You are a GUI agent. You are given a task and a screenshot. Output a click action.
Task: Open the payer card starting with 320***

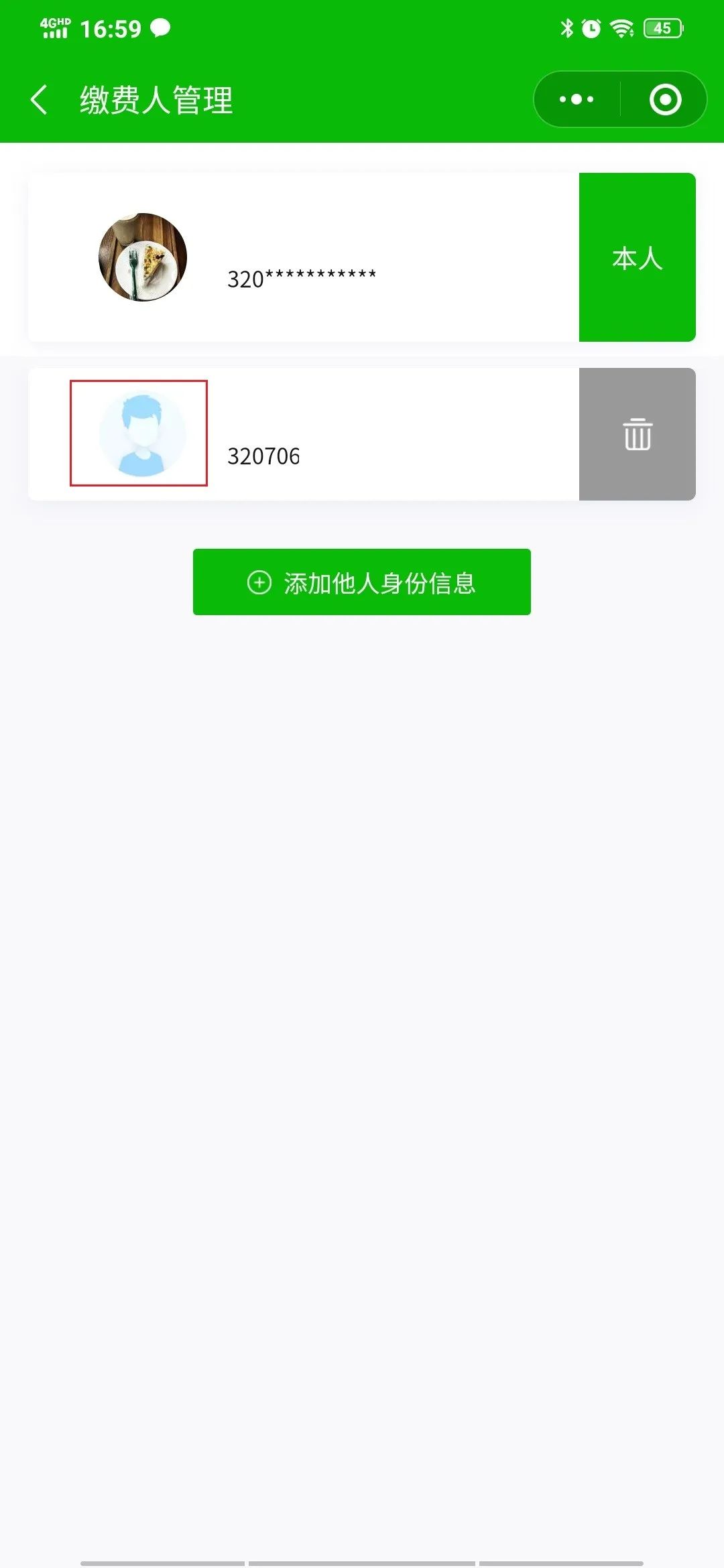[x=304, y=257]
